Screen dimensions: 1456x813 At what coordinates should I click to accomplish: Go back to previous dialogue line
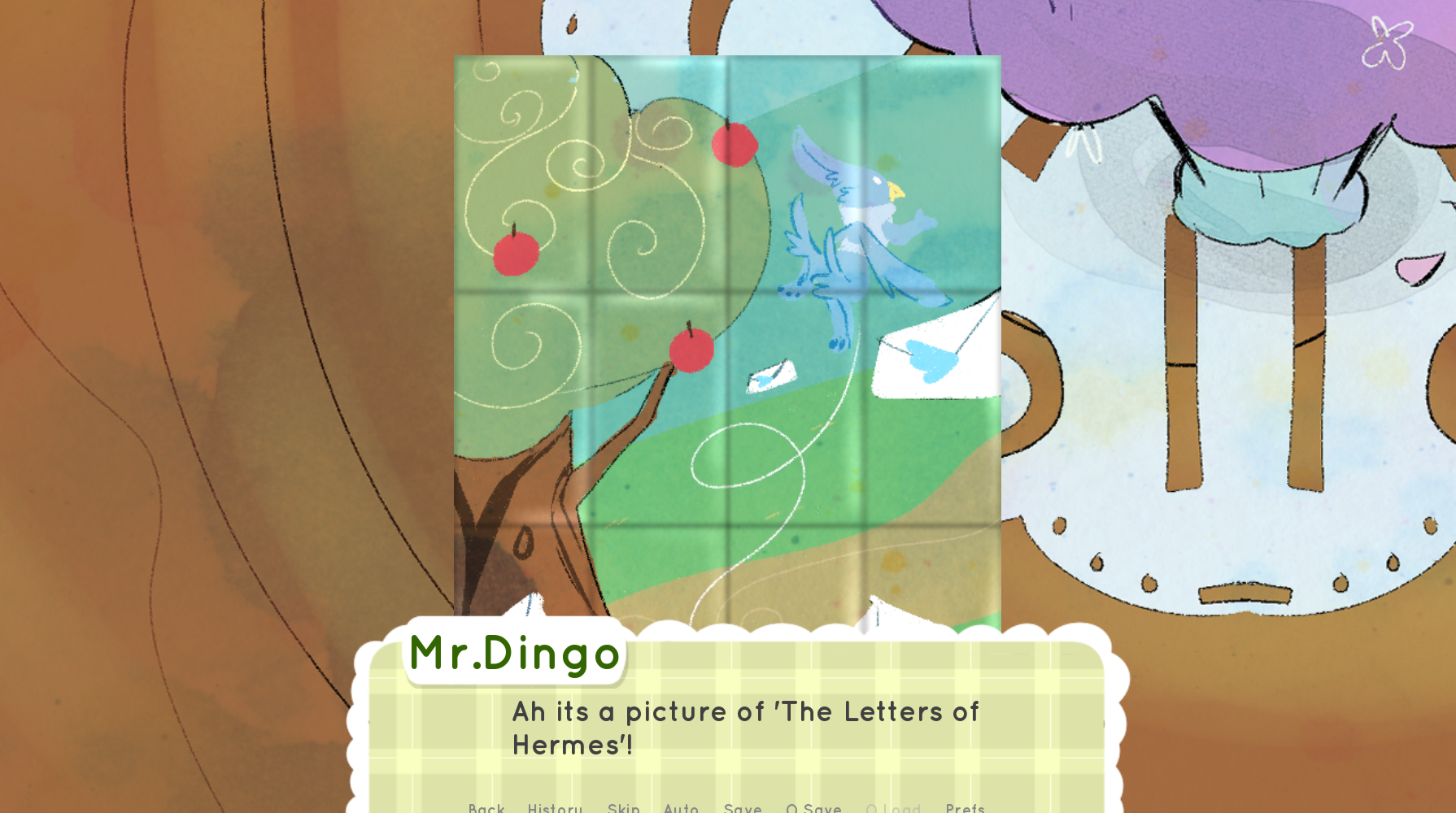(486, 807)
